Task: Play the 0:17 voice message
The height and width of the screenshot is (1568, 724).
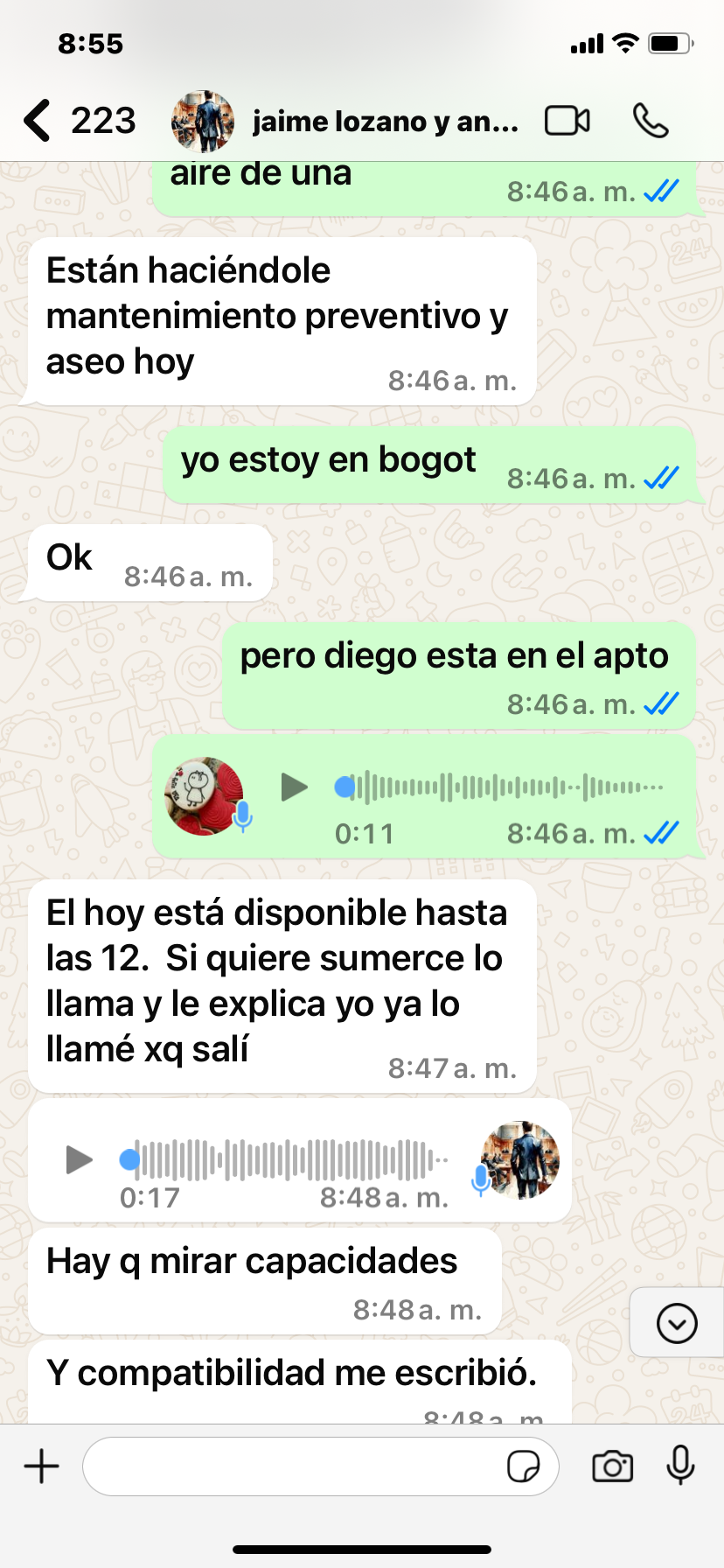Action: (80, 1160)
